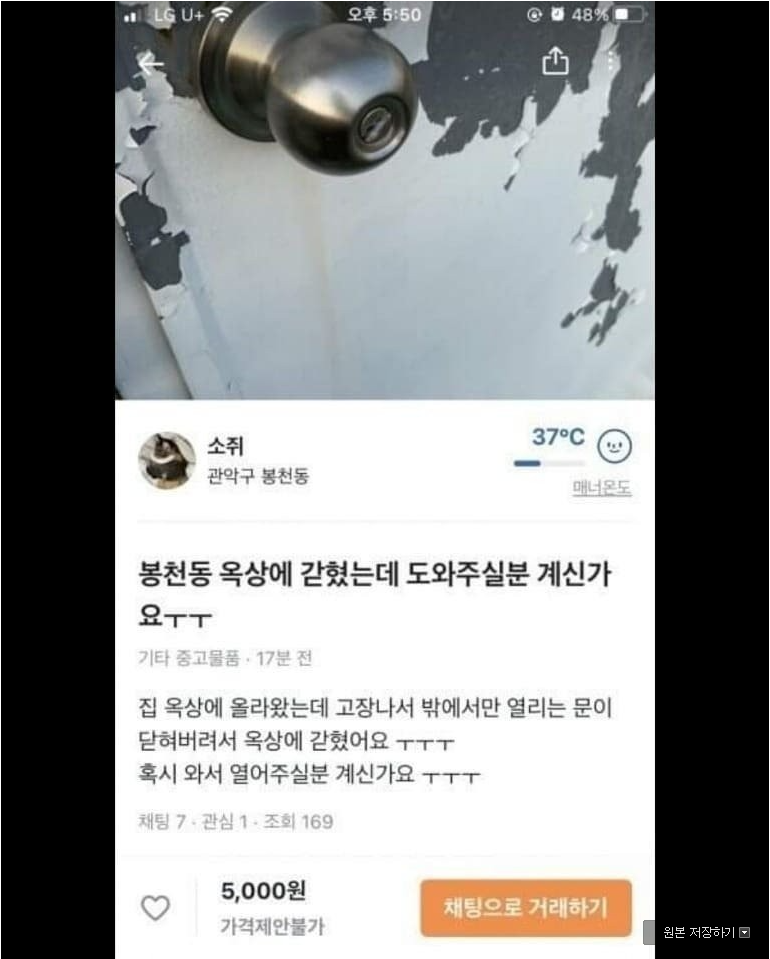The width and height of the screenshot is (770, 959).
Task: Share this listing
Action: [x=555, y=62]
